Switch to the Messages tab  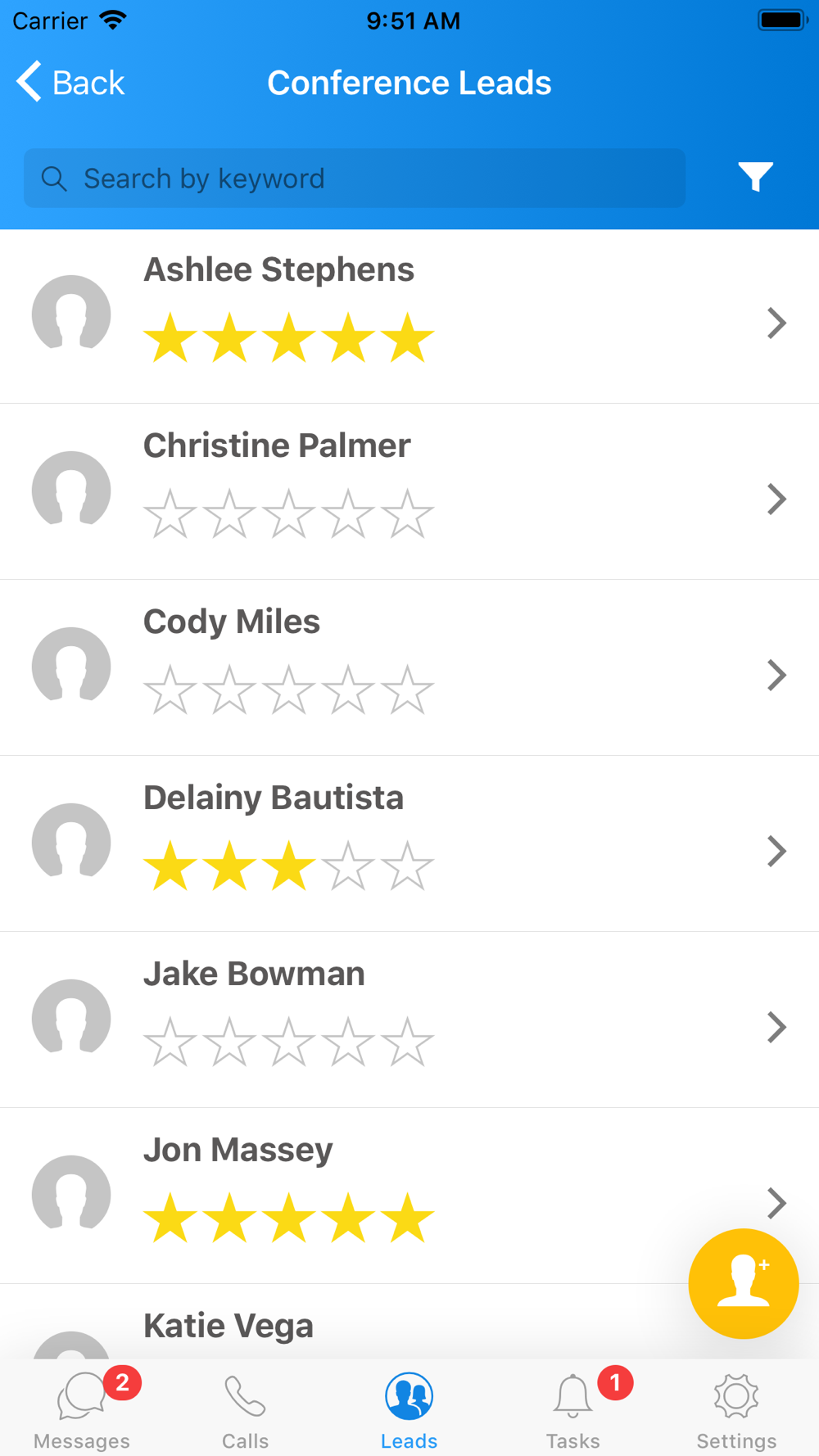[x=82, y=1410]
